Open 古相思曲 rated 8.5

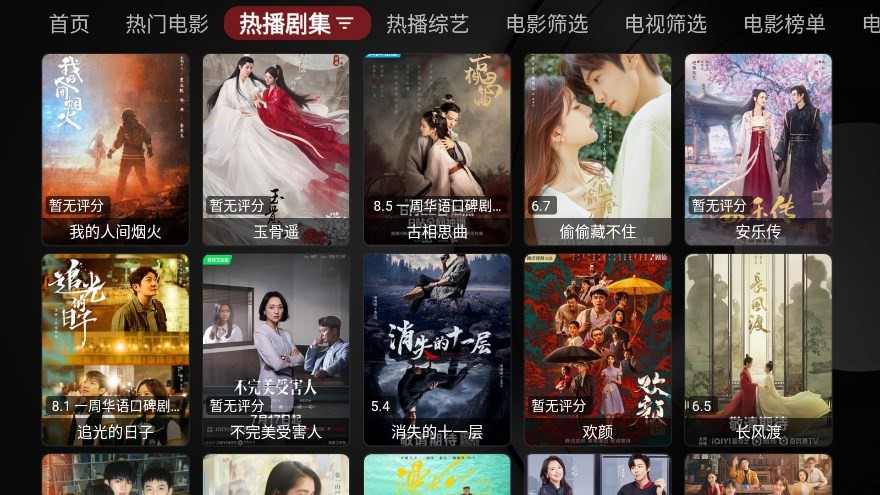click(x=437, y=149)
